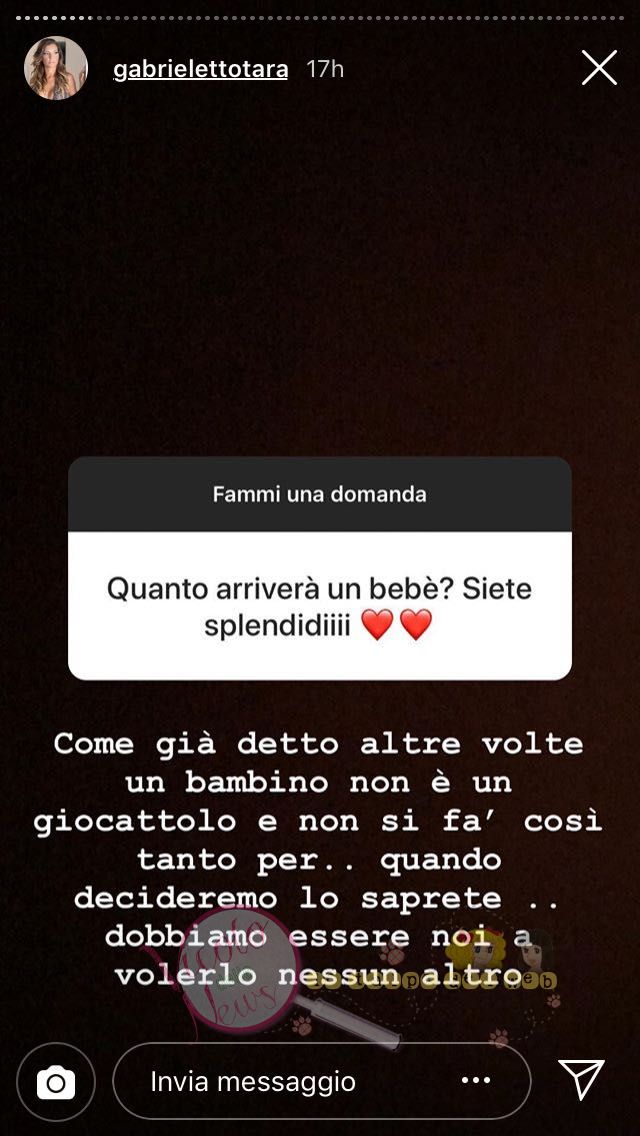Viewport: 640px width, 1136px height.
Task: Open the three-dot more options
Action: click(476, 1081)
